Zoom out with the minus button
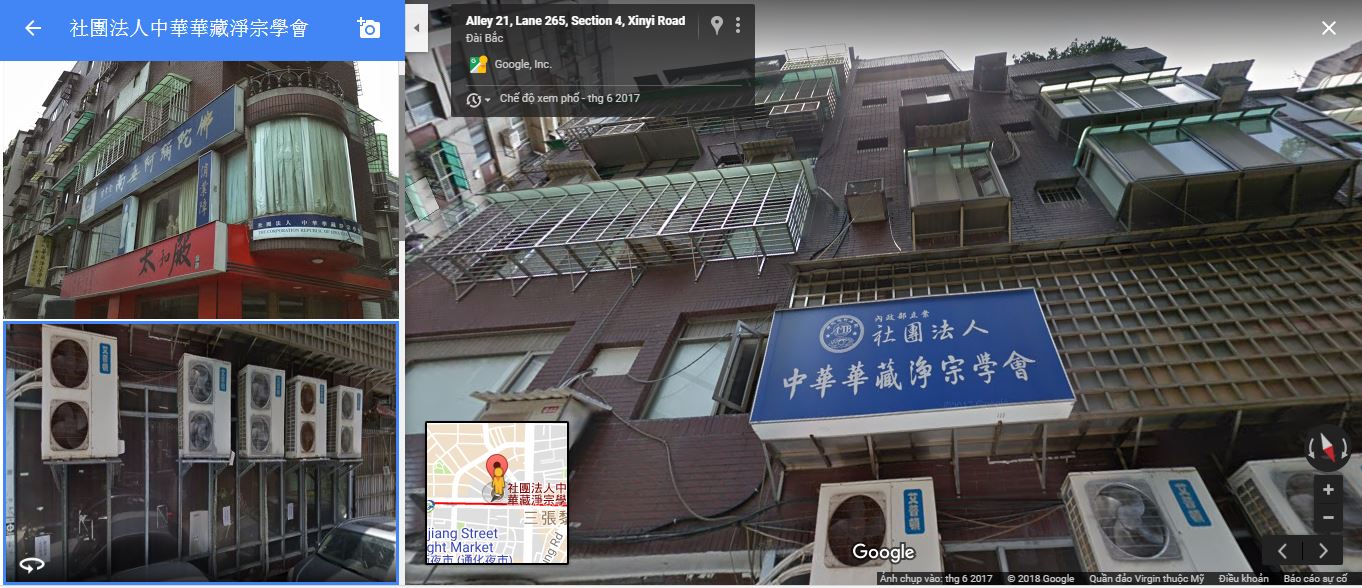This screenshot has width=1362, height=588. (x=1328, y=517)
